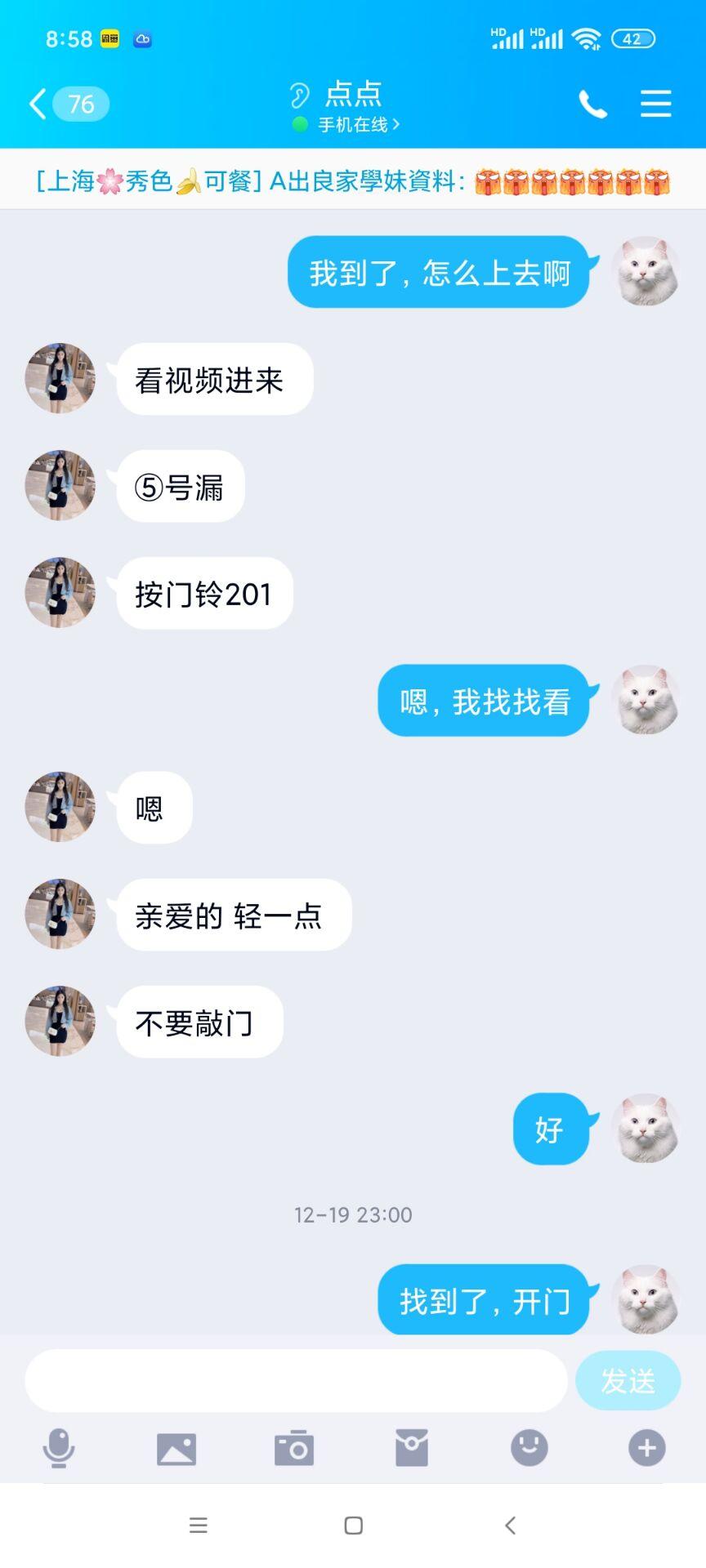
Task: Tap the message bubble saying 按门铃201
Action: click(203, 594)
